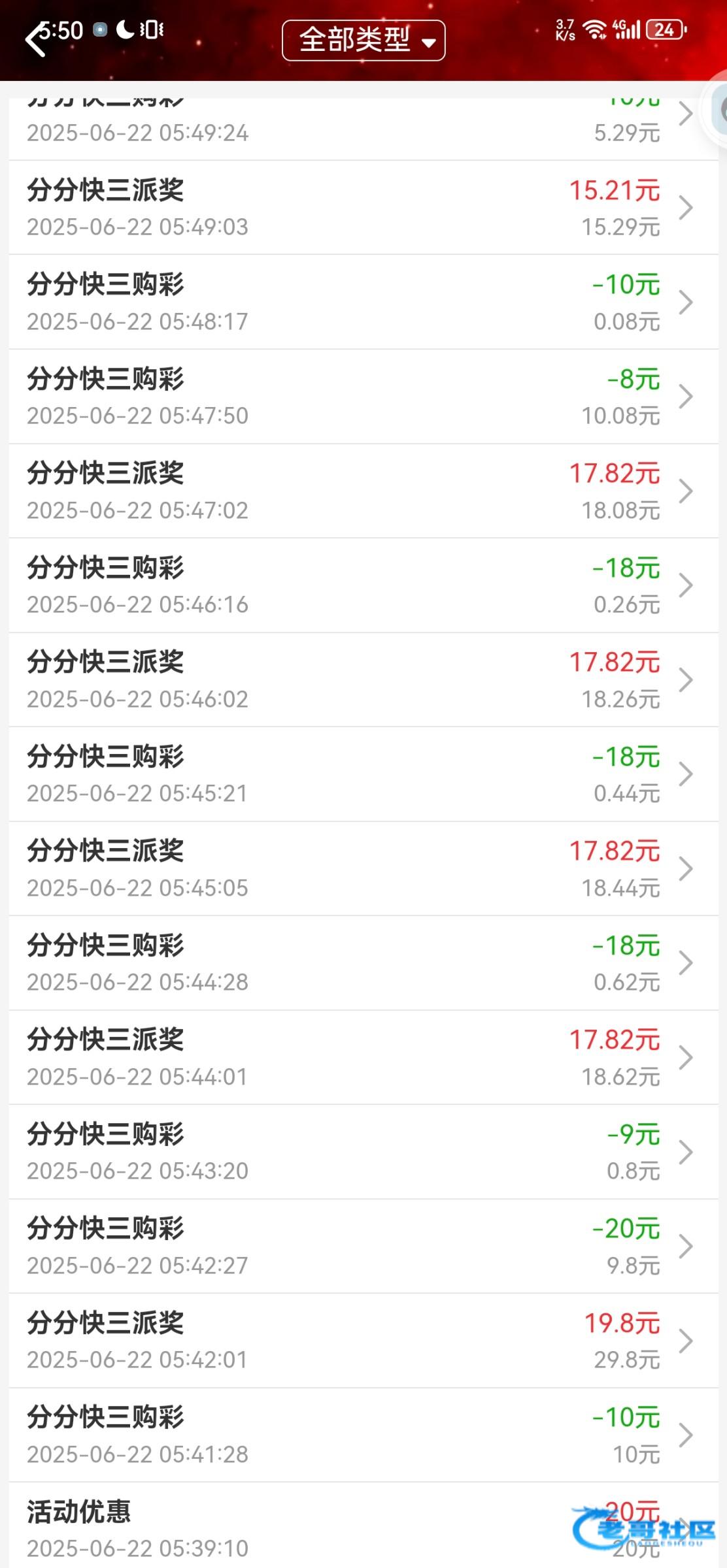Select the 购彩 transaction at 05:45:21
This screenshot has height=1568, width=727.
363,774
